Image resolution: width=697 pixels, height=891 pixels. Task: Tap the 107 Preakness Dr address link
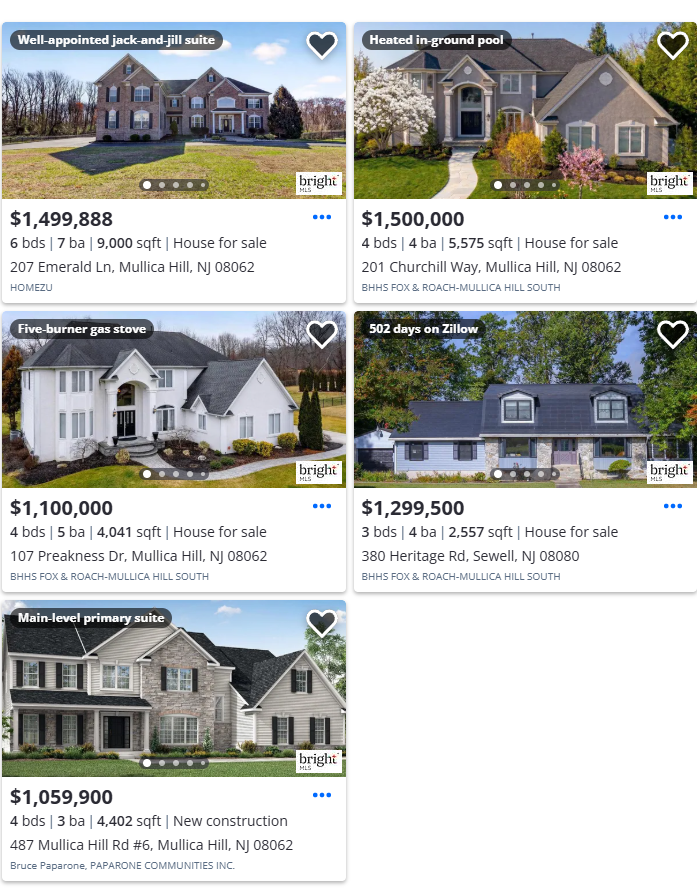point(139,556)
